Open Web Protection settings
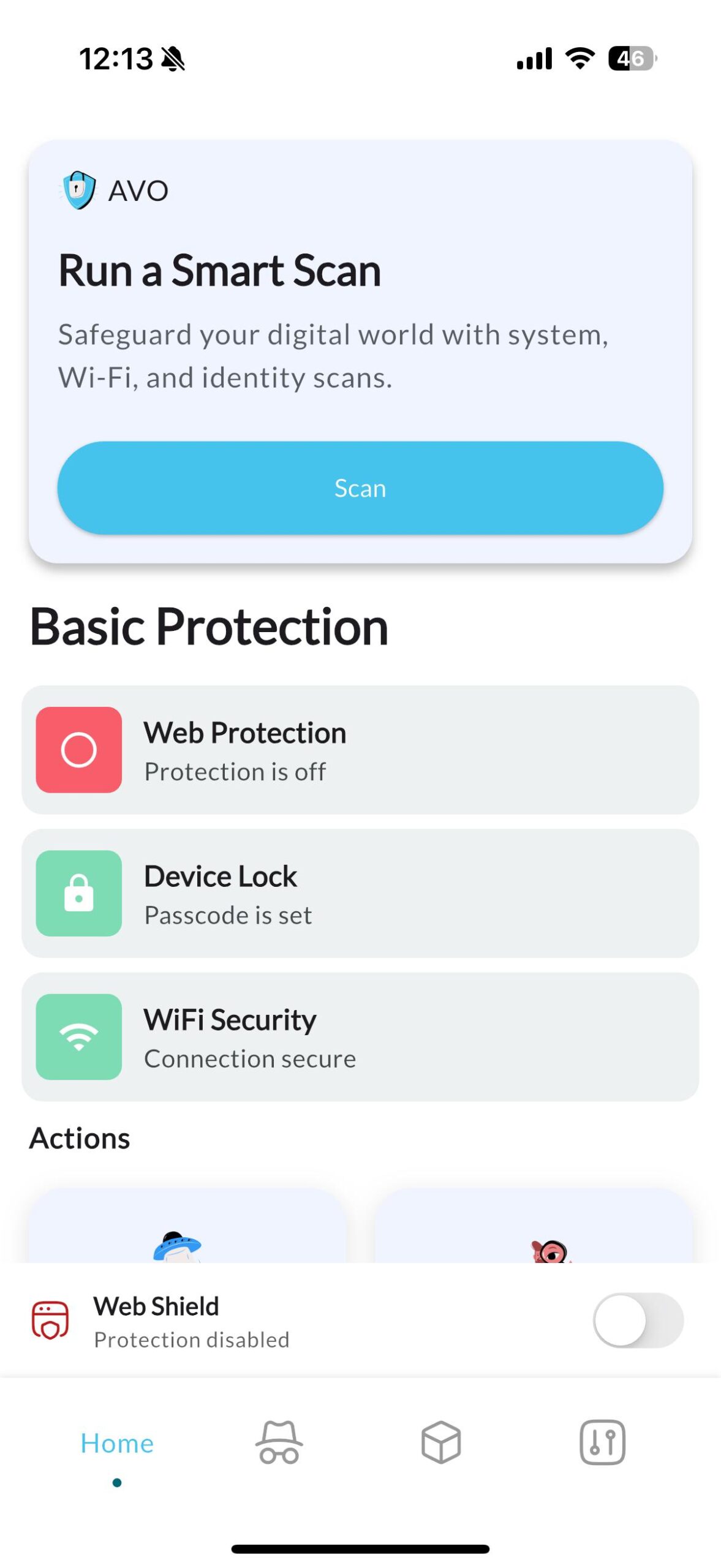 coord(360,749)
